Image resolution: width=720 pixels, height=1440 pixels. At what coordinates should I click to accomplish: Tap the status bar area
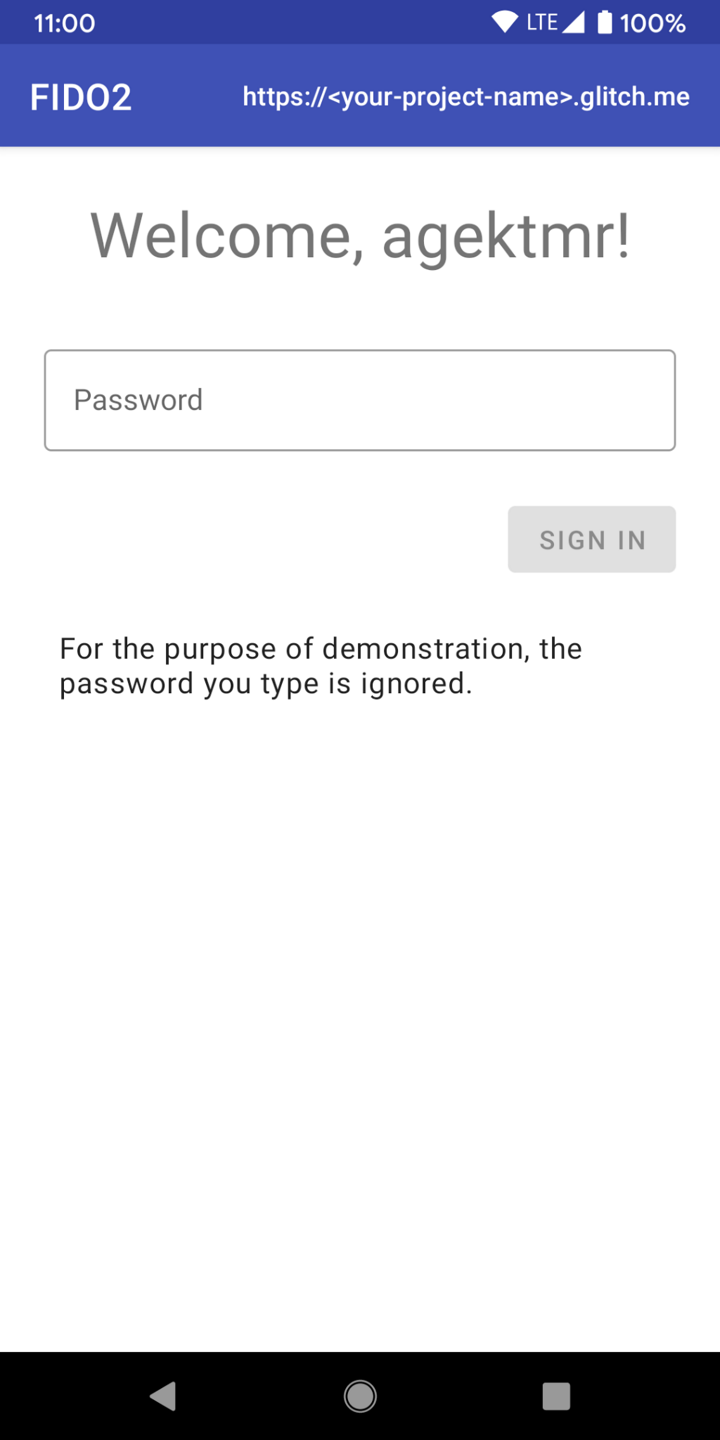click(300, 20)
